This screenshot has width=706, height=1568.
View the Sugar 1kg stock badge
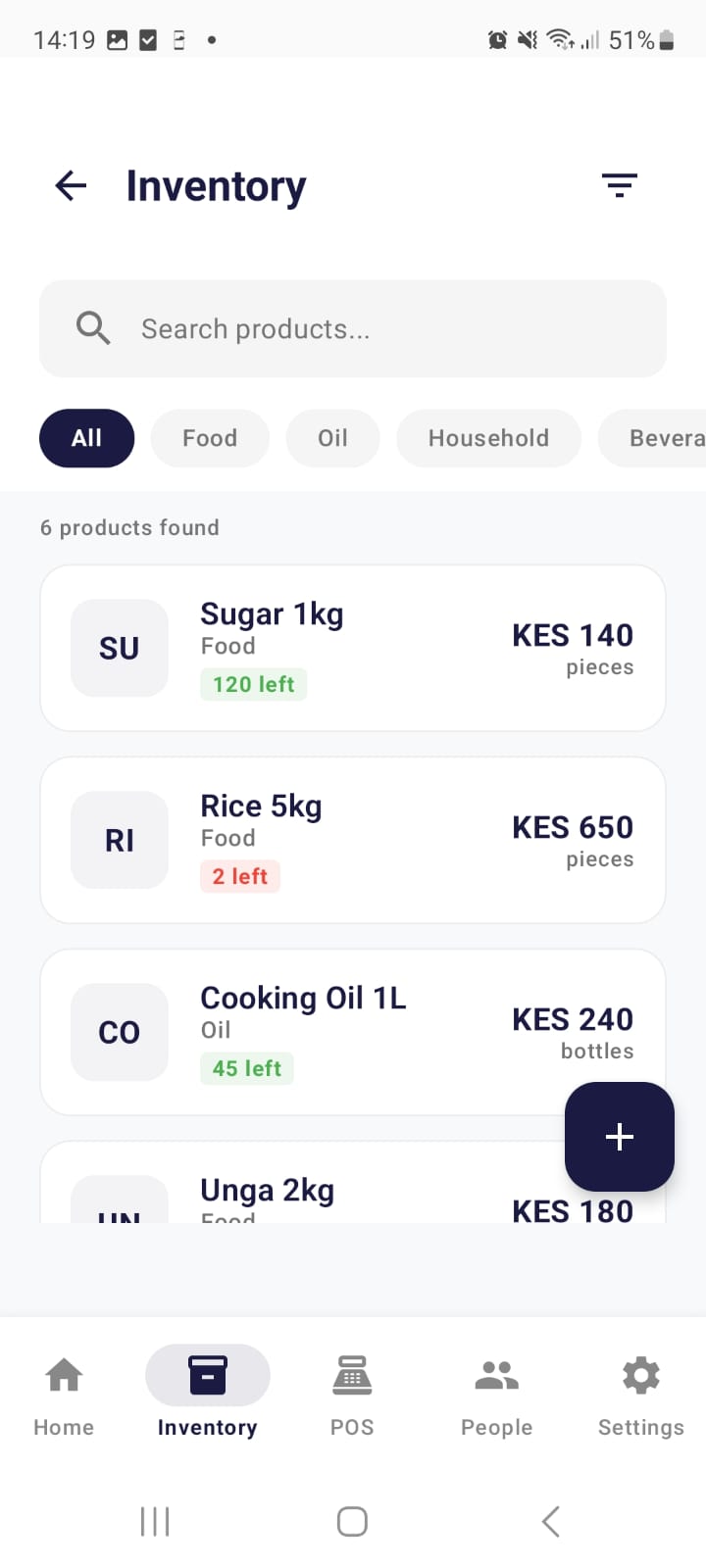point(253,683)
